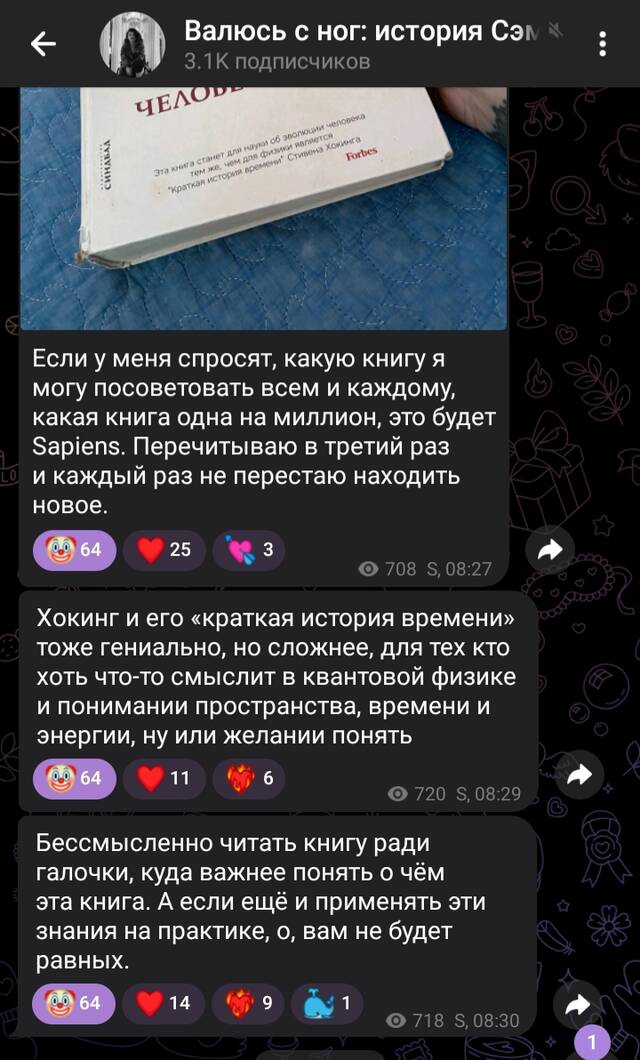Screen dimensions: 640x1060
Task: Tap heart reaction with 11
Action: pyautogui.click(x=164, y=779)
